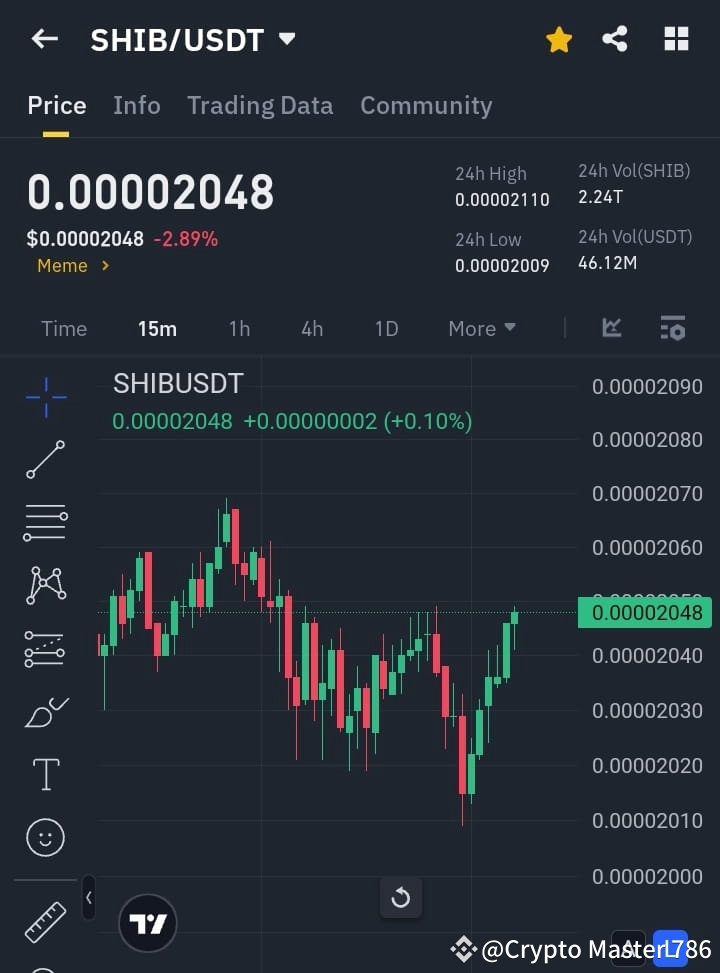
Task: Open the emoji sticker tool
Action: (45, 837)
